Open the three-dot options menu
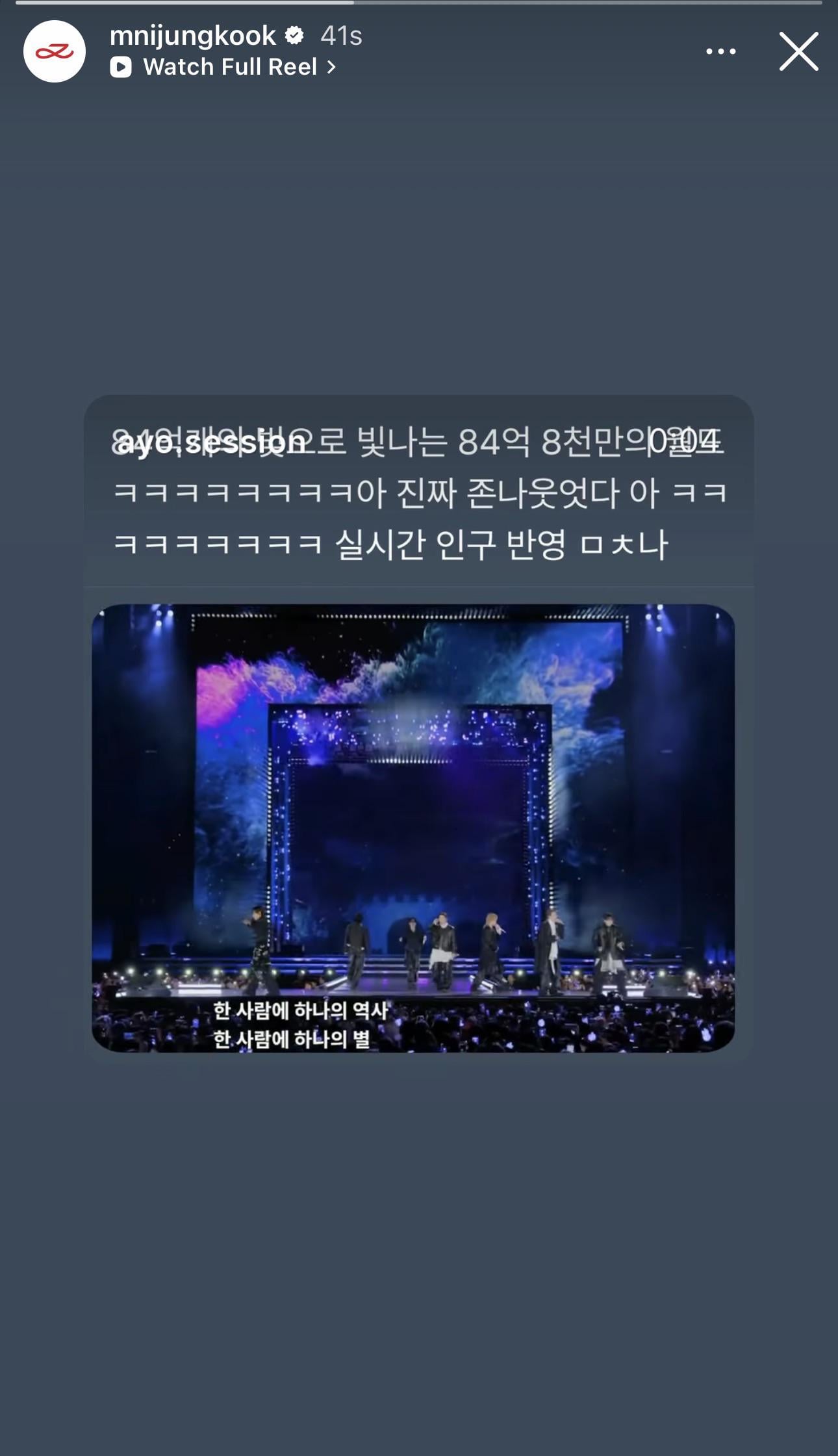838x1456 pixels. [x=720, y=51]
